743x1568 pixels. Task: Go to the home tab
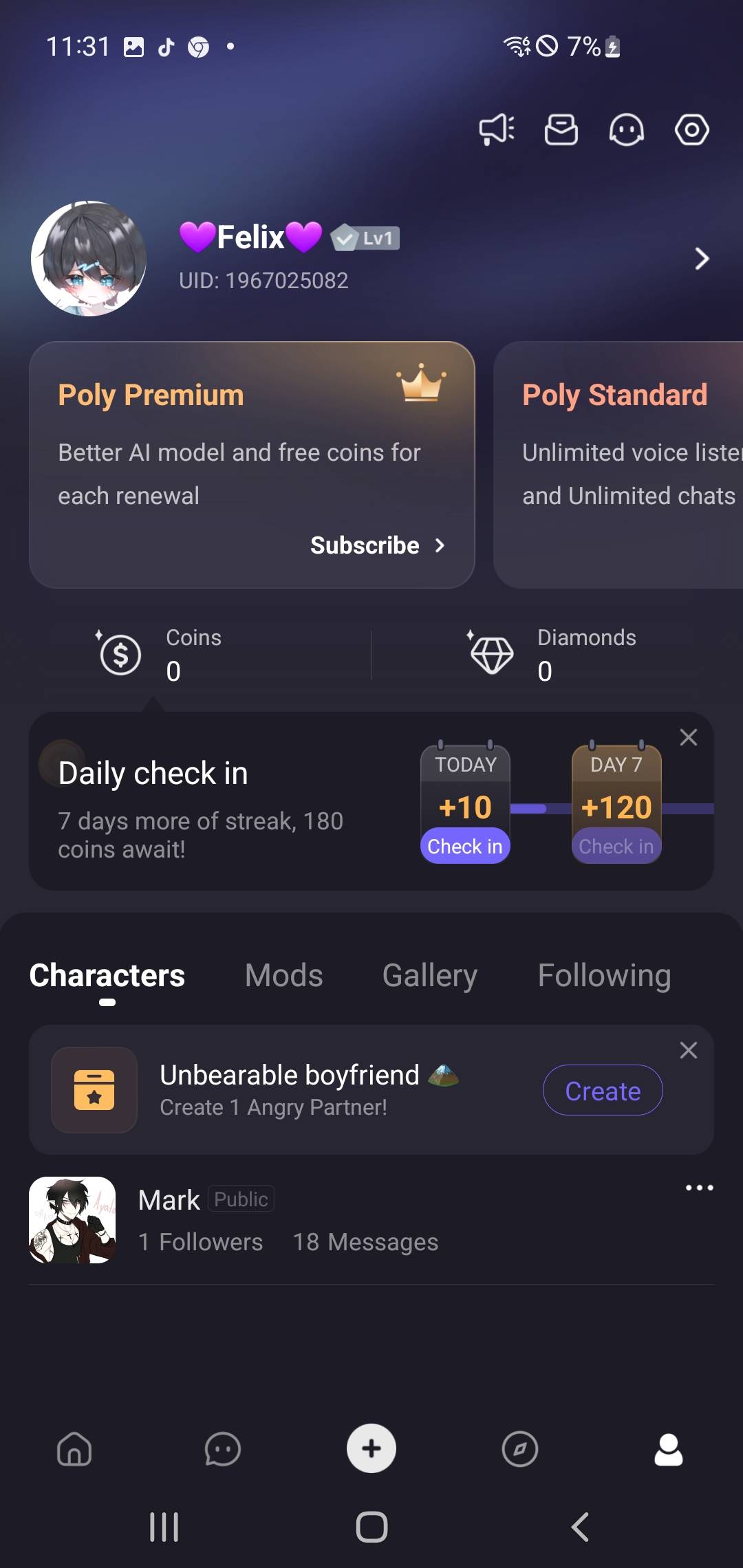(74, 1449)
